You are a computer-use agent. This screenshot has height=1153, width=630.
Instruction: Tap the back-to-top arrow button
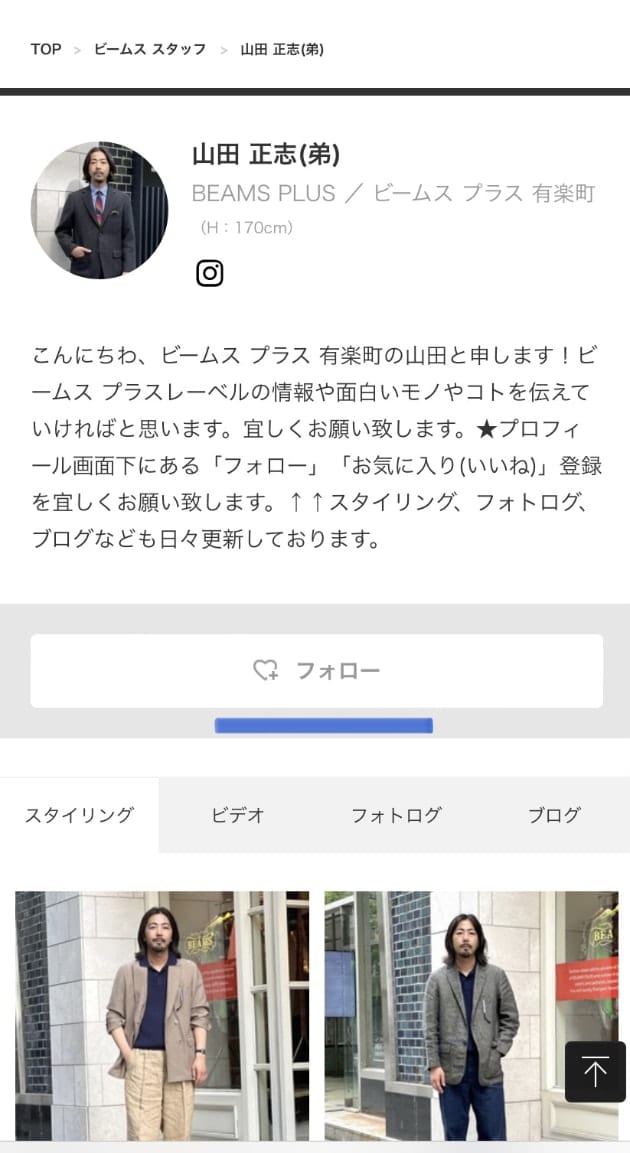(x=595, y=1072)
